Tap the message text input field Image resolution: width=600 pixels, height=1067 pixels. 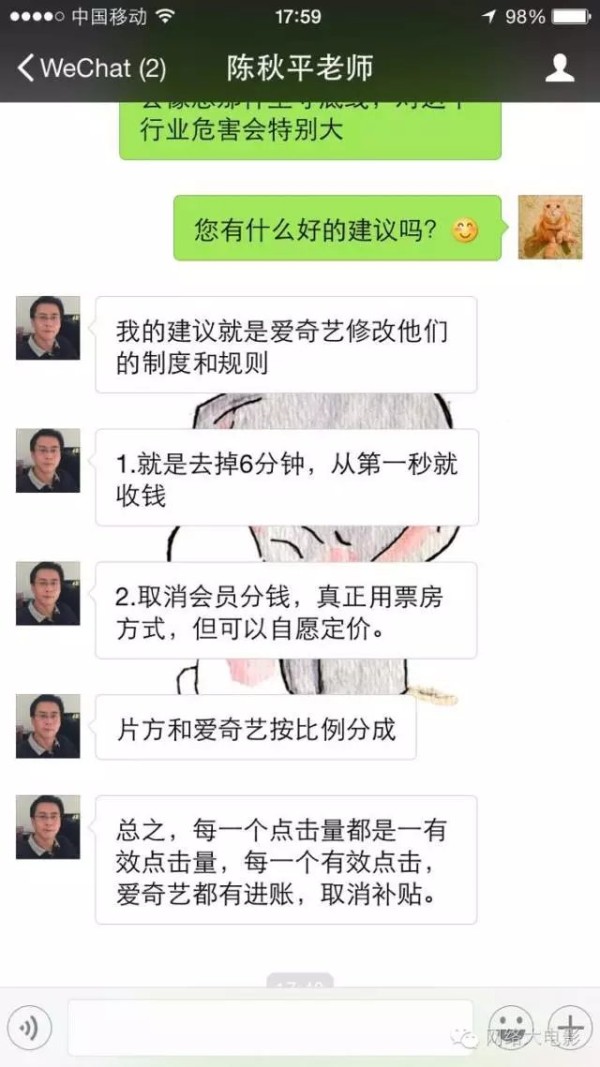click(x=270, y=1027)
